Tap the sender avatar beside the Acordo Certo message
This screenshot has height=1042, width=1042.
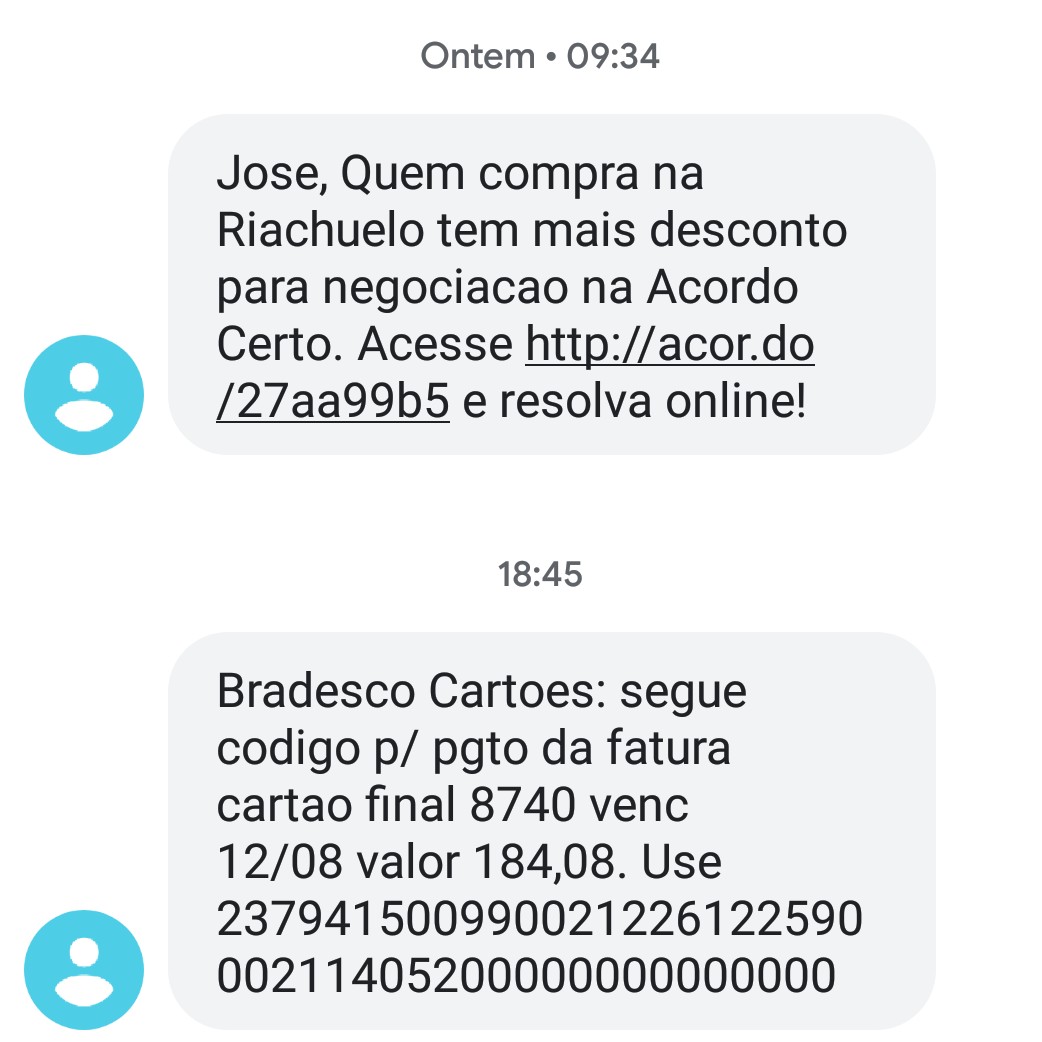click(x=84, y=395)
